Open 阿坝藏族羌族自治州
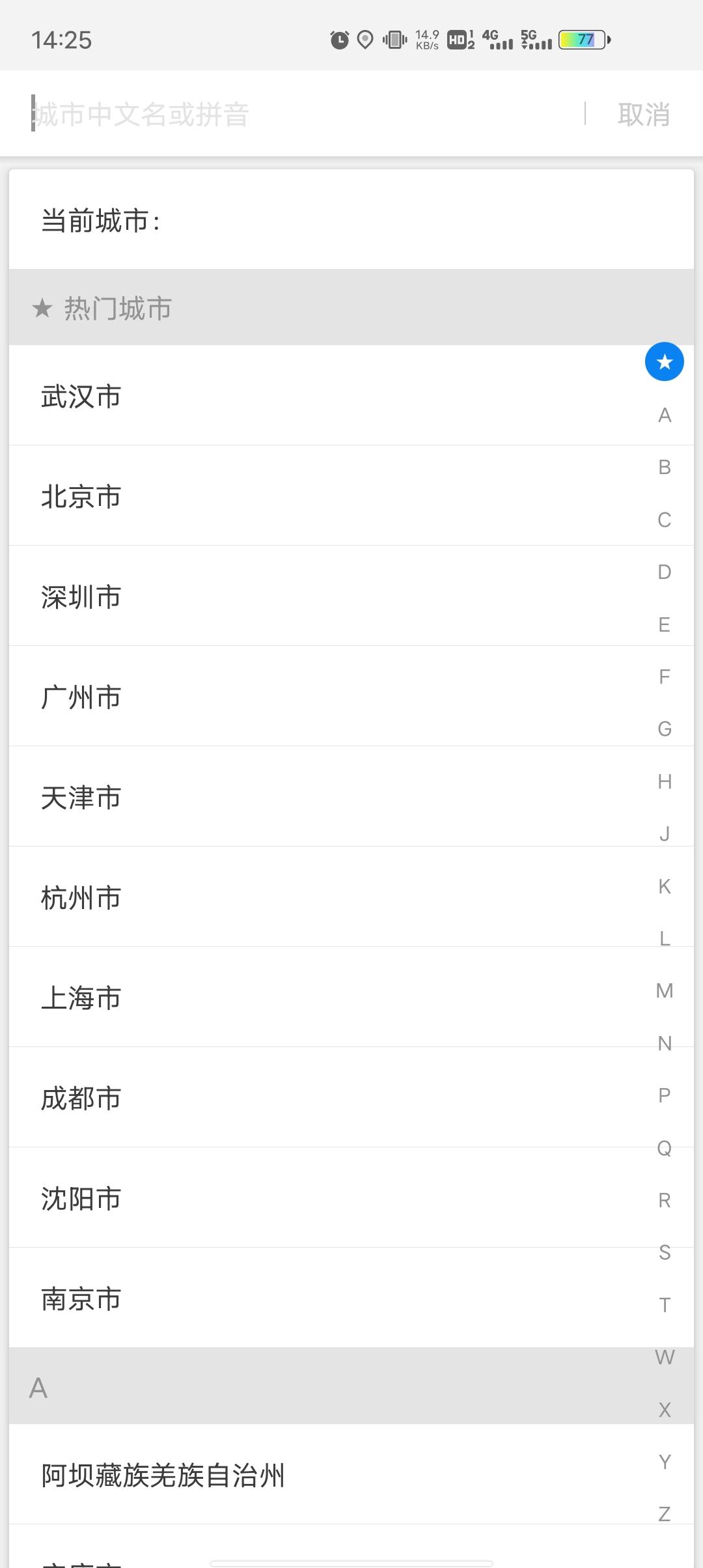The height and width of the screenshot is (1568, 703). click(163, 1476)
